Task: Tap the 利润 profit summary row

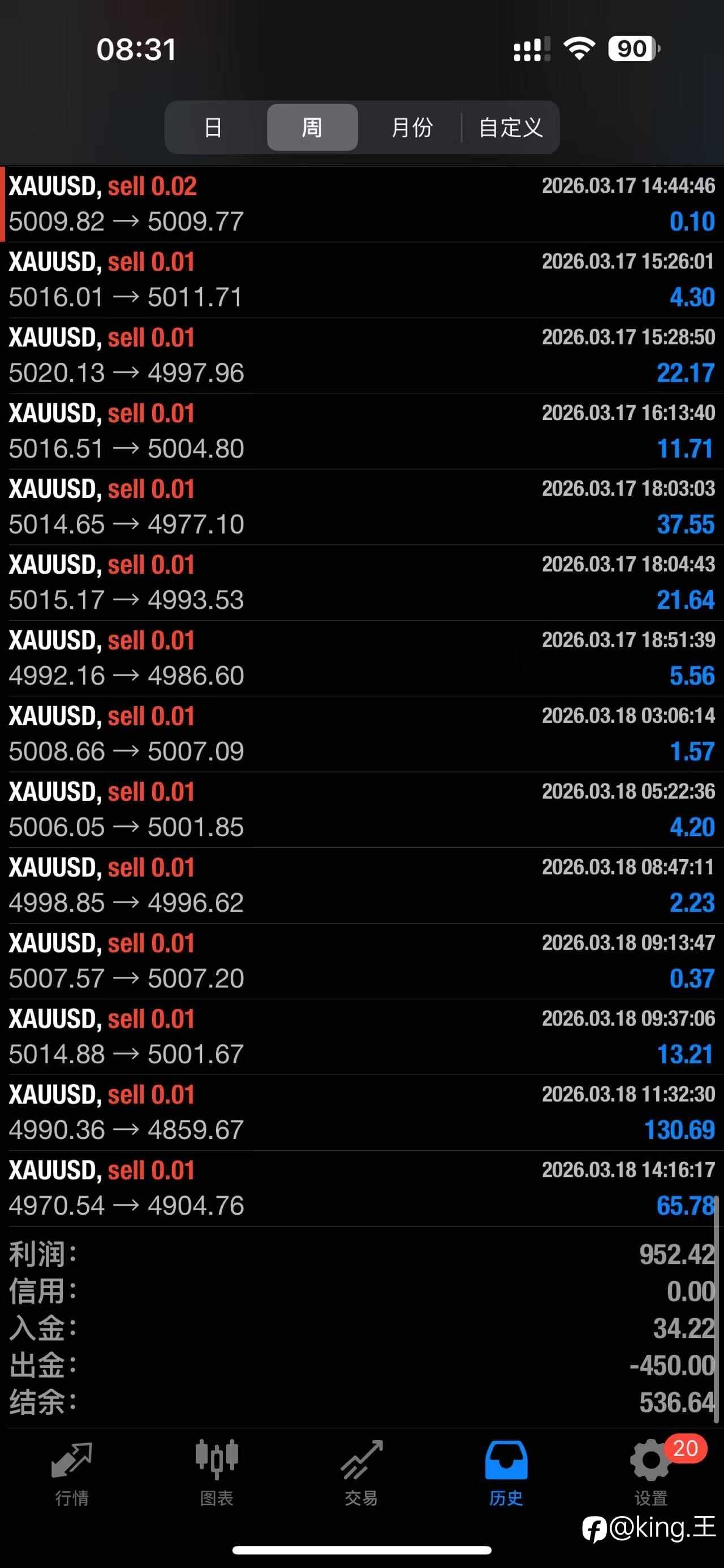Action: (x=361, y=1254)
